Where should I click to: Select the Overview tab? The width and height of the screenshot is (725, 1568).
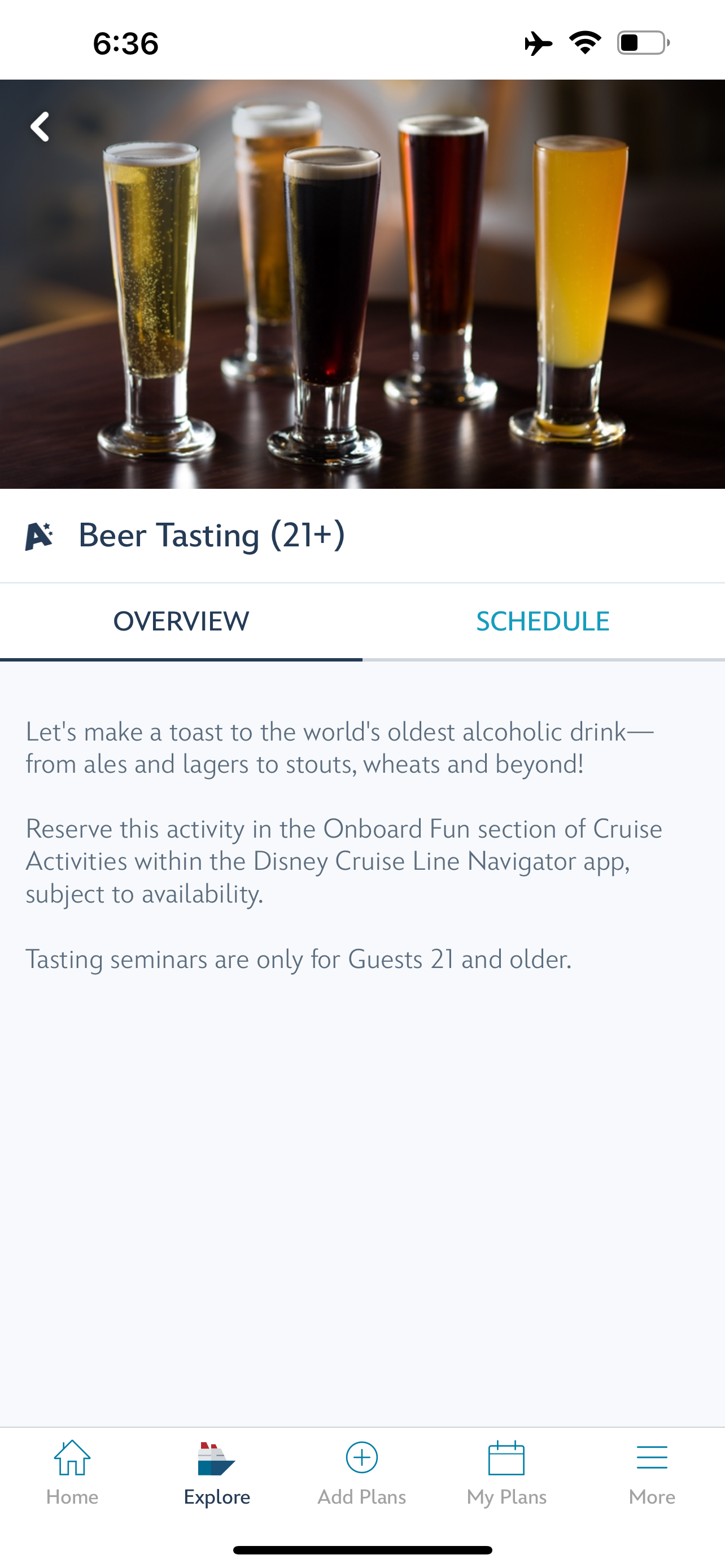[x=181, y=621]
